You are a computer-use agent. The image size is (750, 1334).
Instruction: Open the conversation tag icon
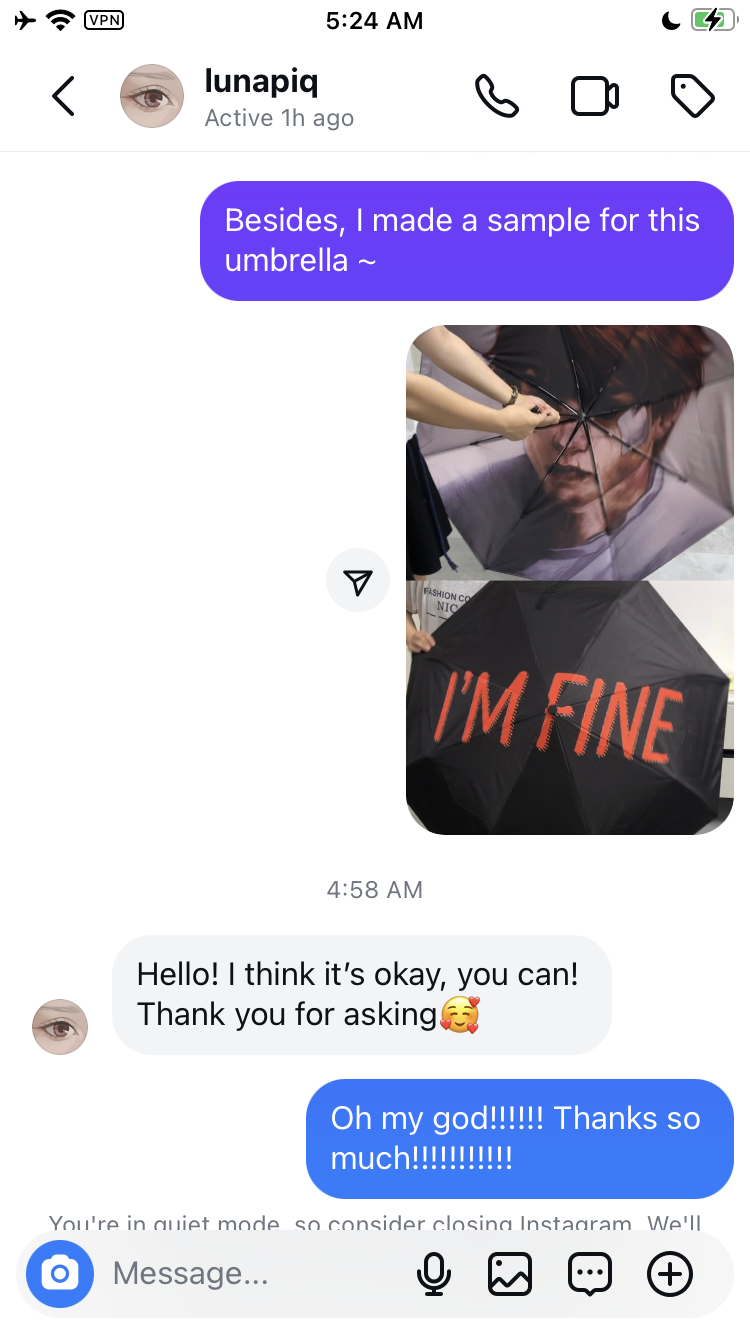click(x=692, y=96)
